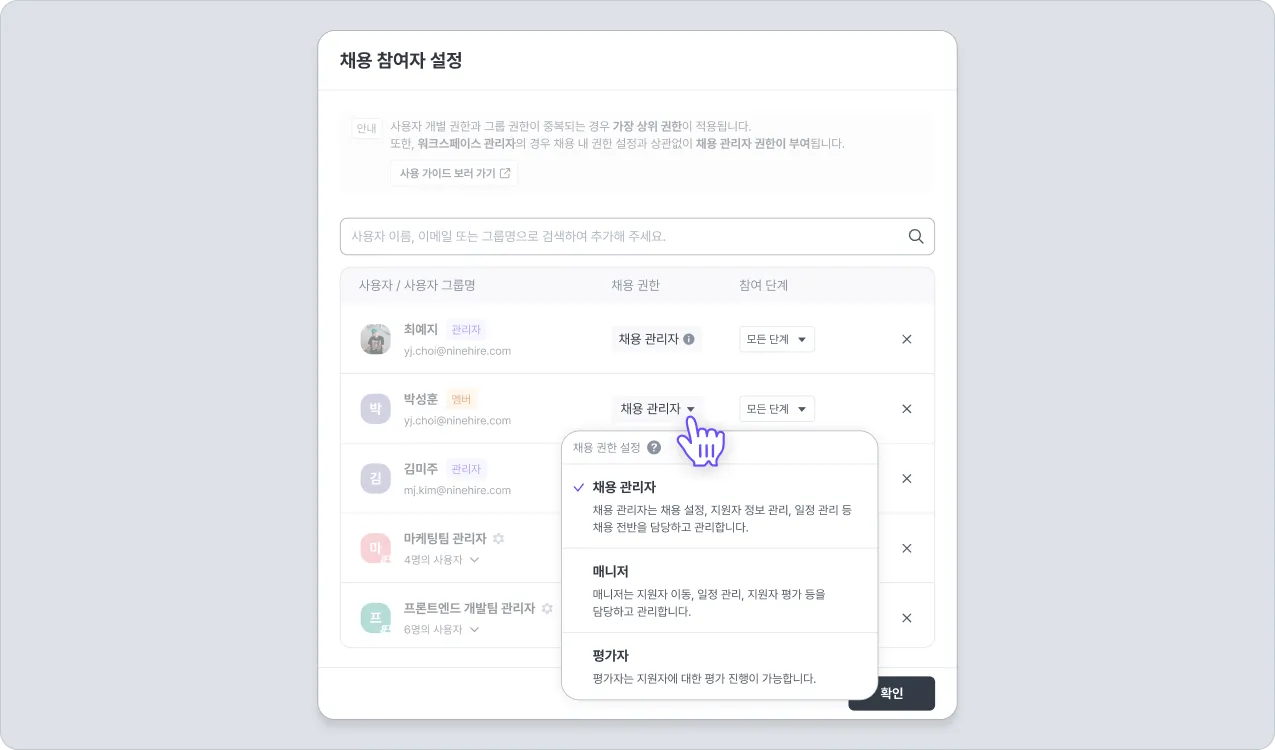Screen dimensions: 1275x750
Task: Open 박성훈's 모든 단계 dropdown
Action: point(777,409)
